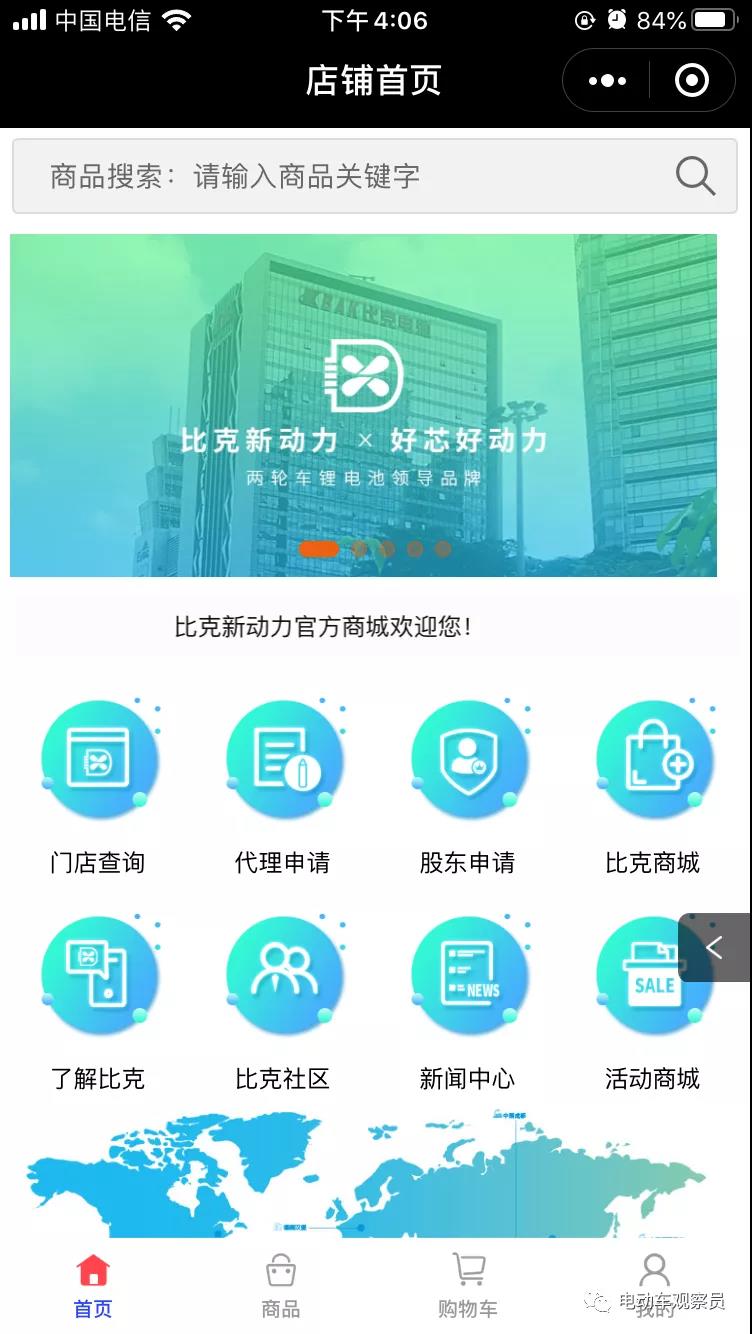Screen dimensions: 752x1334
Task: Close the mini program with circle button
Action: pyautogui.click(x=692, y=81)
